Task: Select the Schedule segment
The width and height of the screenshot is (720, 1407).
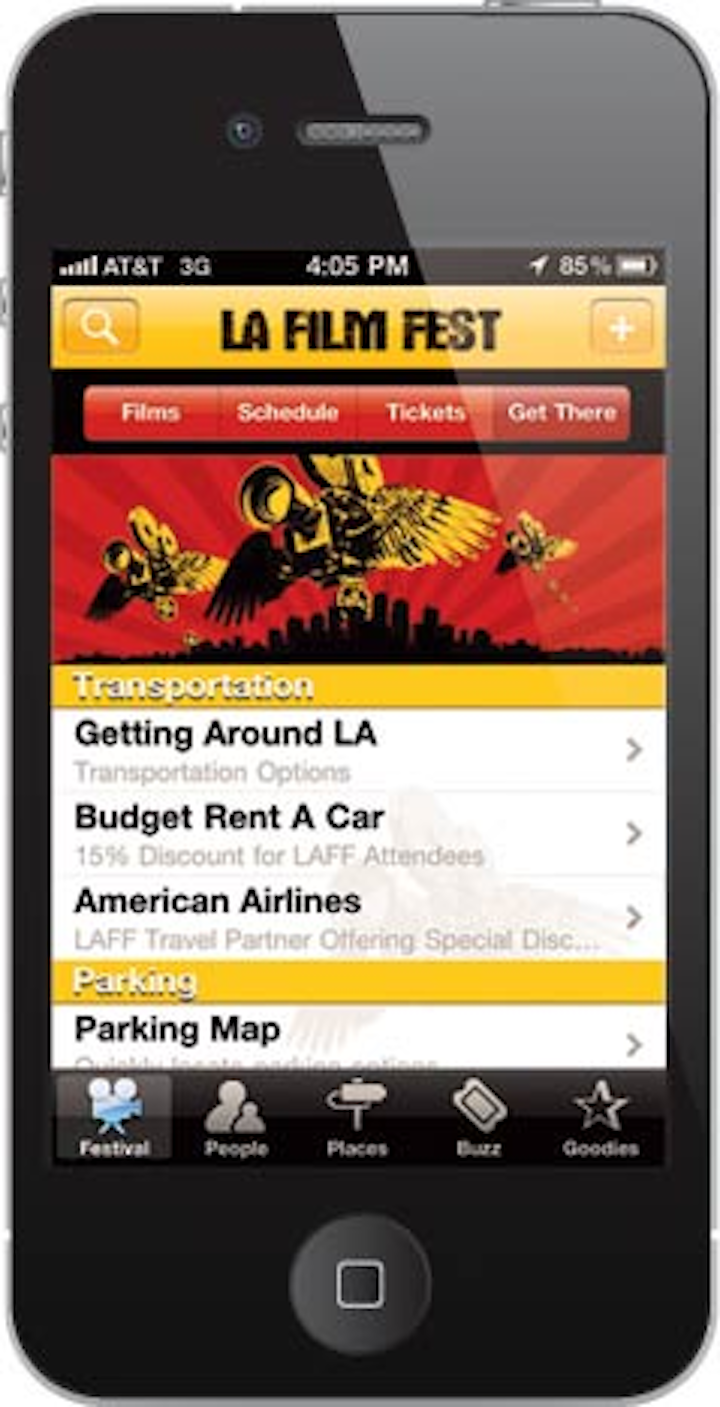Action: coord(288,413)
